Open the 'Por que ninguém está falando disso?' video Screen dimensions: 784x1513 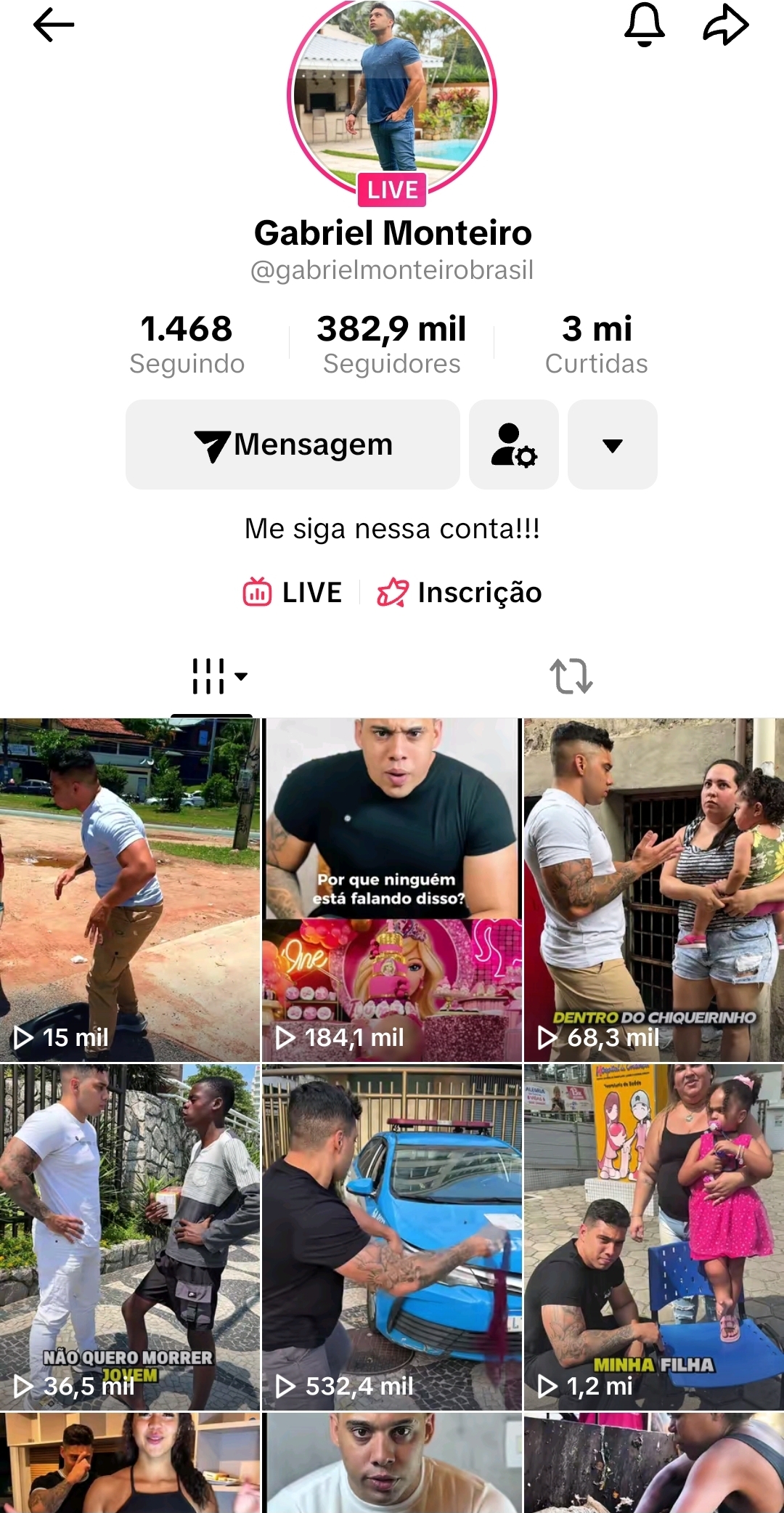[392, 890]
